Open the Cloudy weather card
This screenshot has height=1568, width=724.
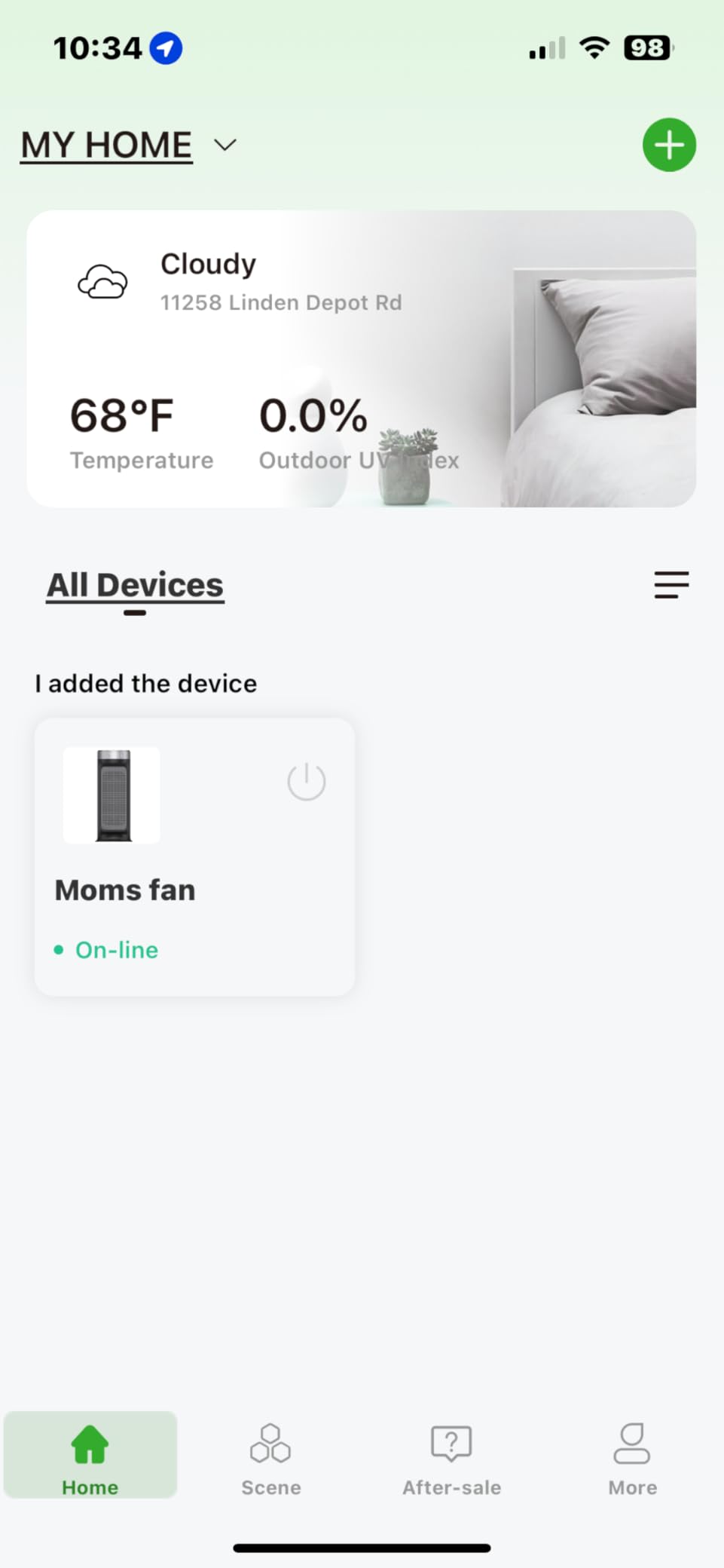[362, 359]
